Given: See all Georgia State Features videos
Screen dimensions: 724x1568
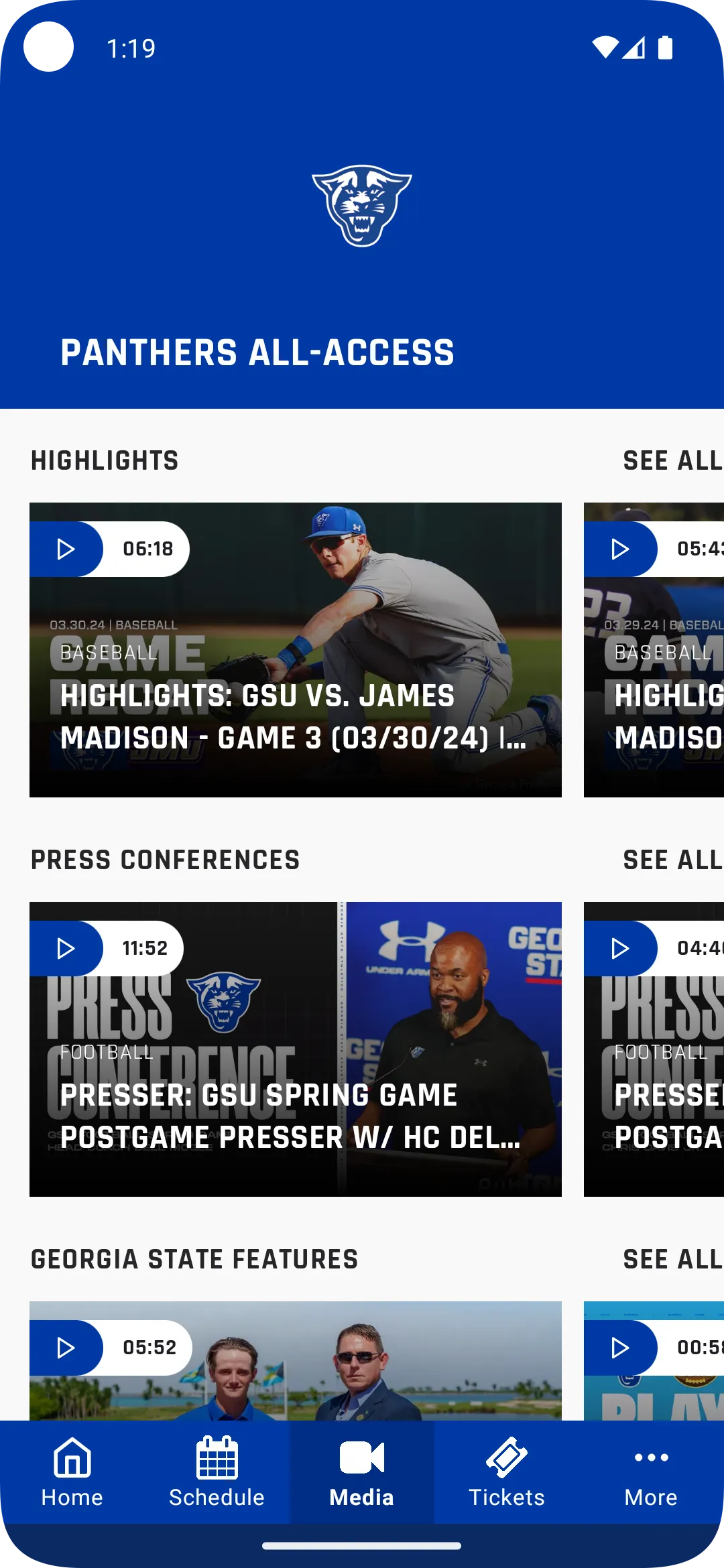Looking at the screenshot, I should (x=672, y=1260).
